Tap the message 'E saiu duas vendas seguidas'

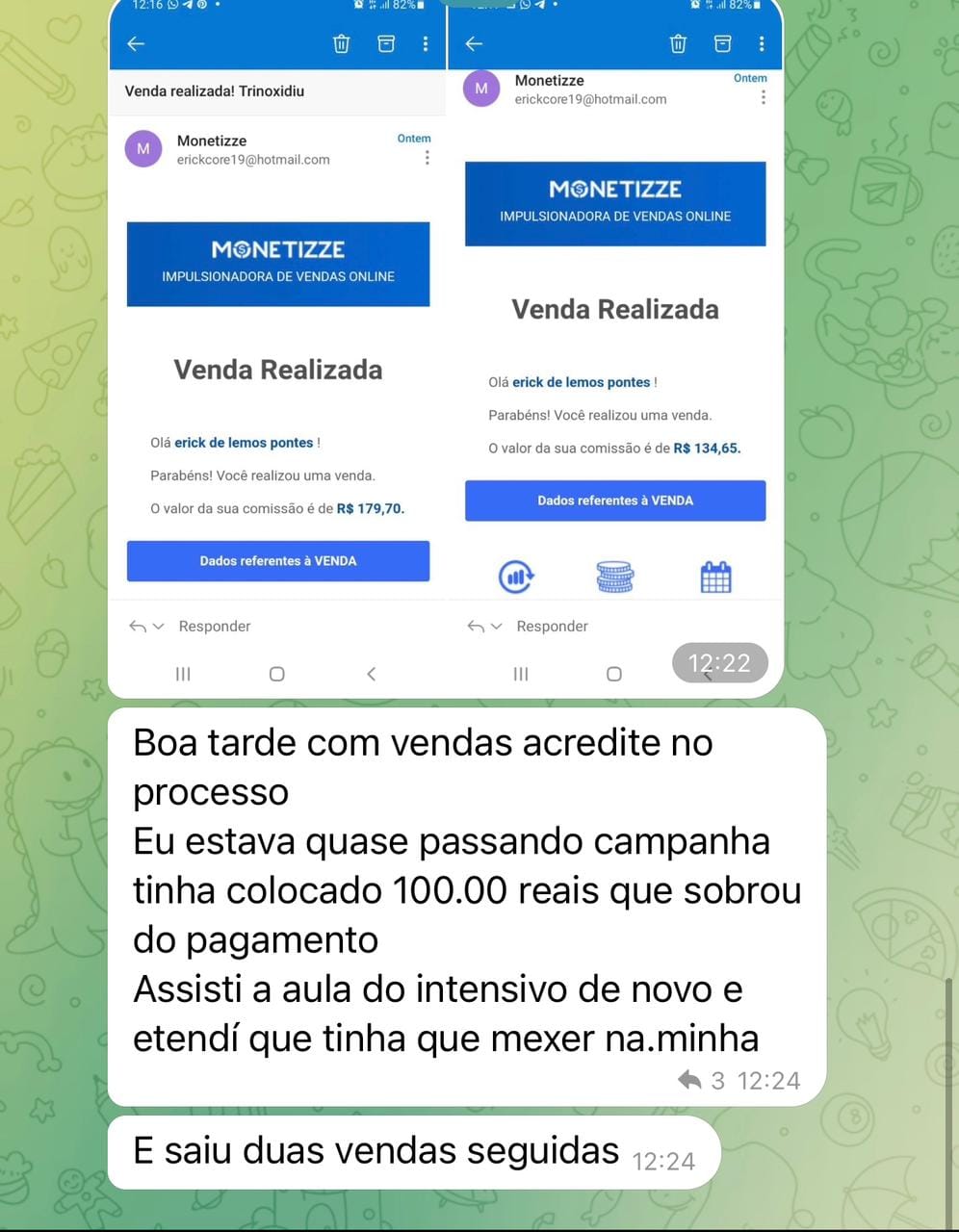pos(414,1152)
